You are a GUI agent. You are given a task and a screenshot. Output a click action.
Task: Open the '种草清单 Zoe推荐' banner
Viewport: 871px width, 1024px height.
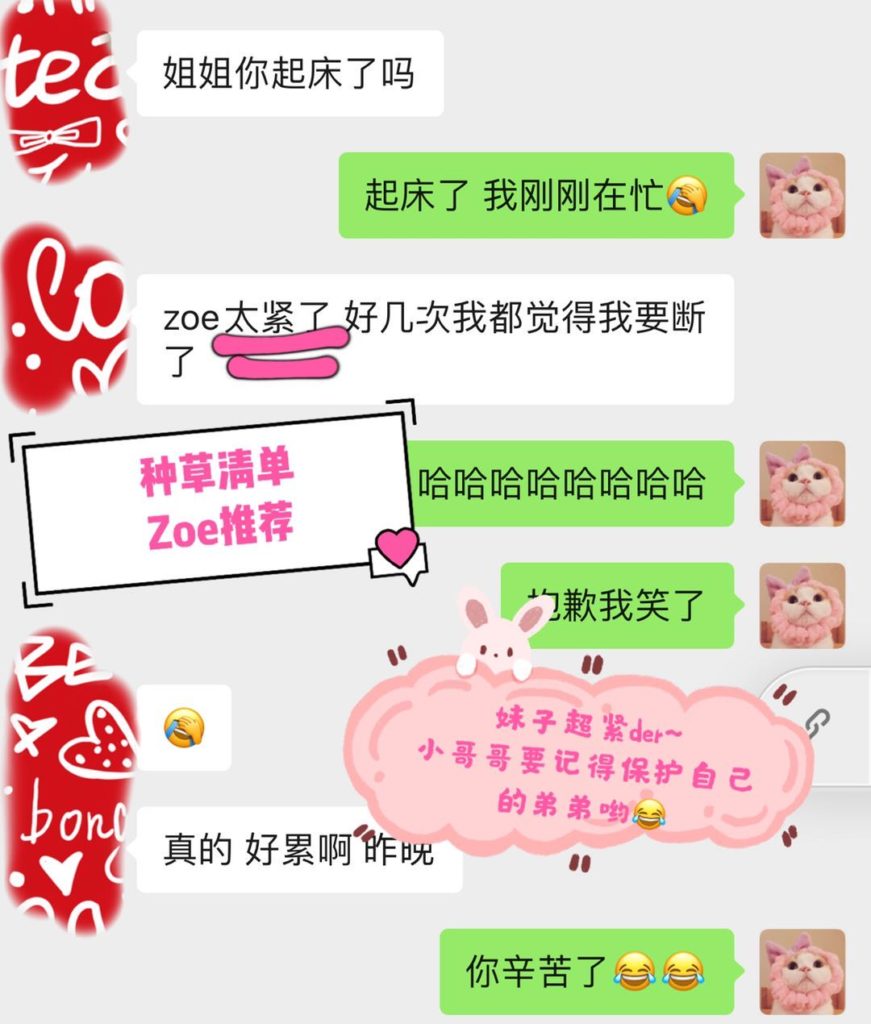point(215,500)
